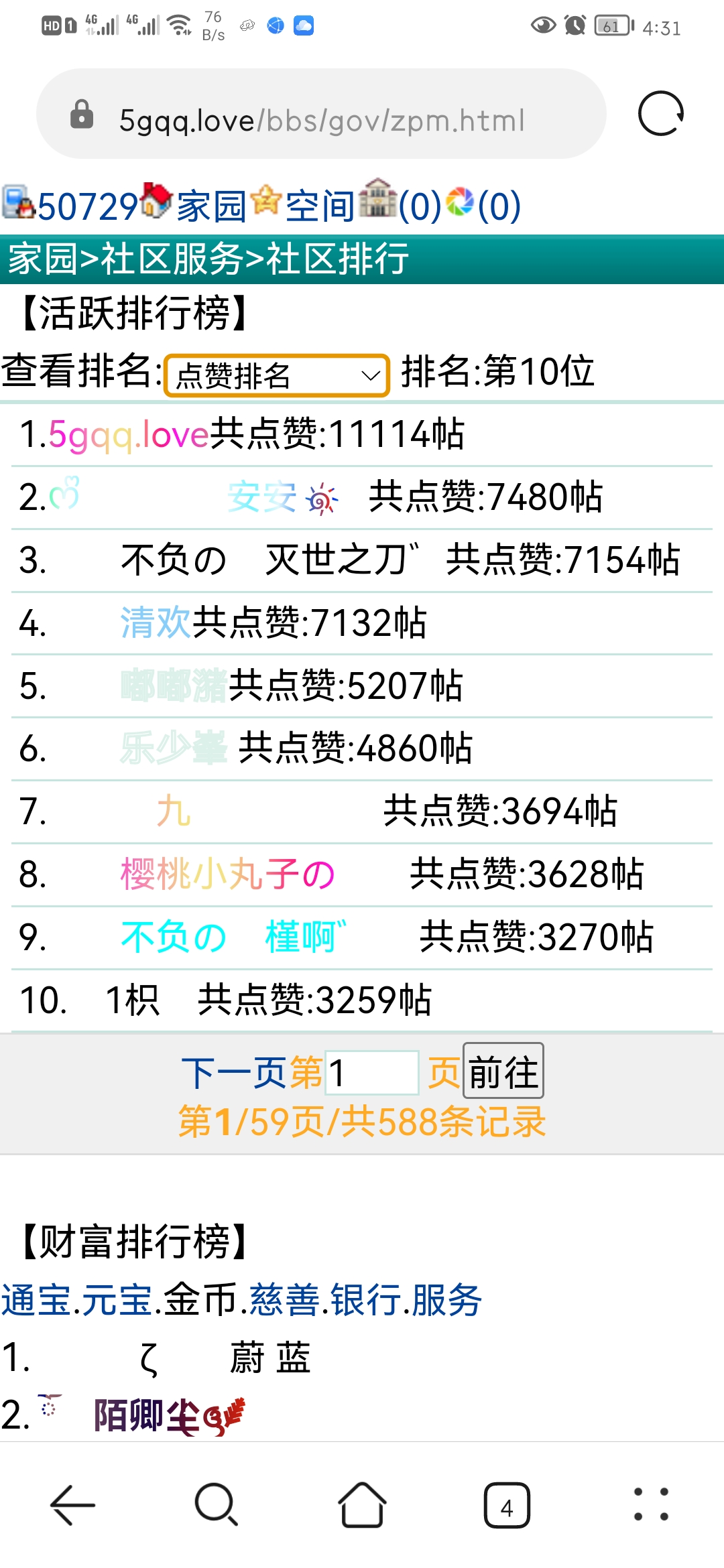Screen dimensions: 724x1568
Task: Open the browser tabs switcher
Action: (507, 1506)
